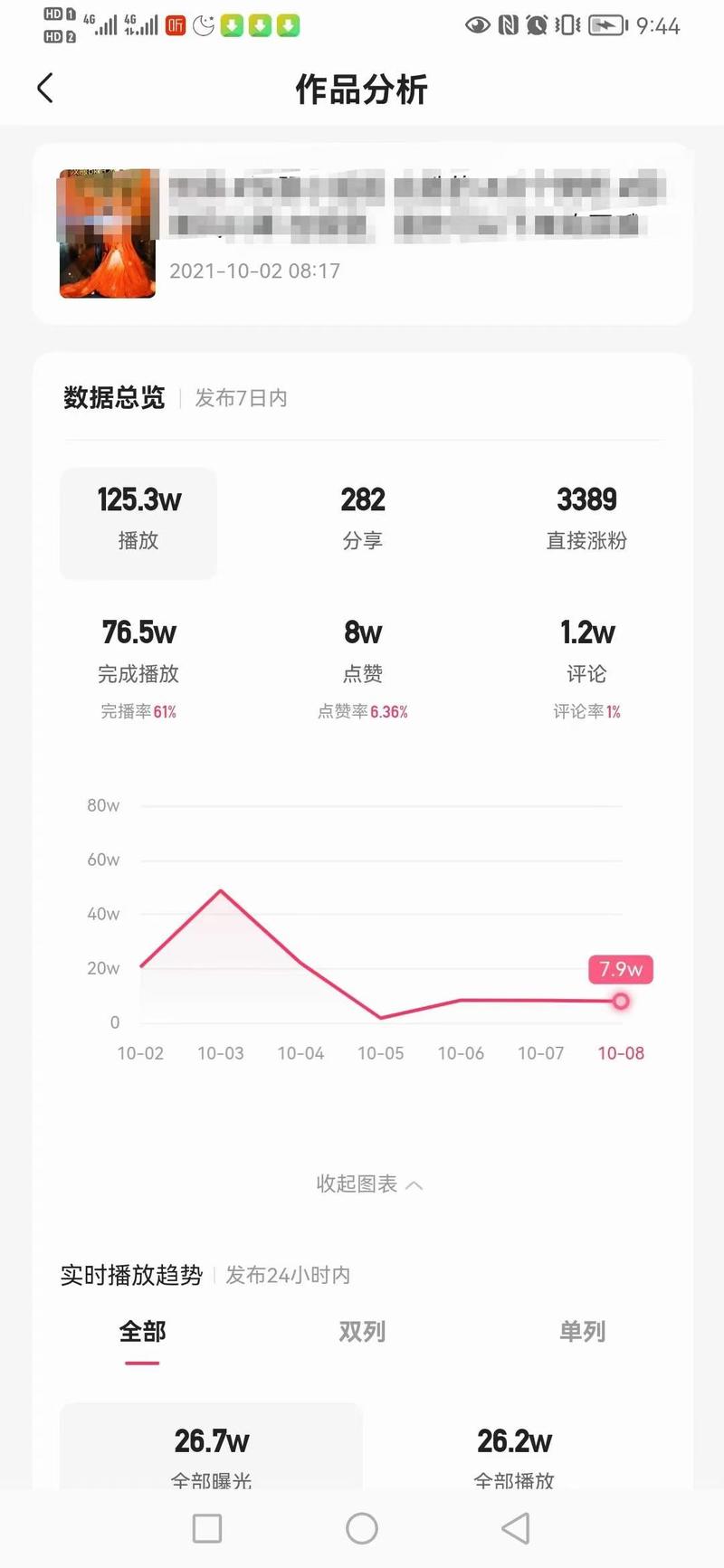Screen dimensions: 724x1568
Task: Tap the alarm clock status bar icon
Action: click(x=538, y=26)
